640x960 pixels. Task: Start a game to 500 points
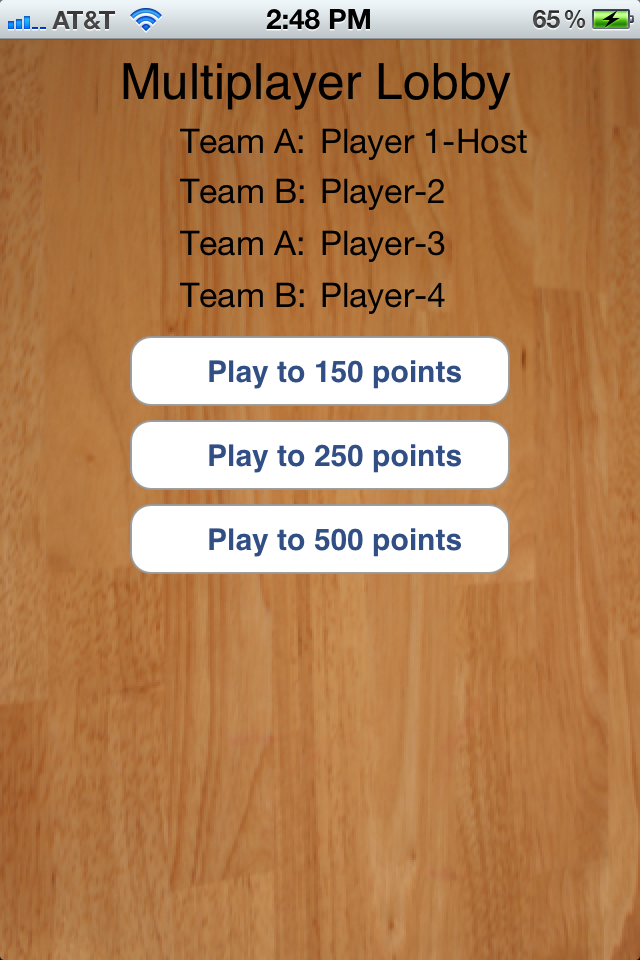pyautogui.click(x=320, y=540)
